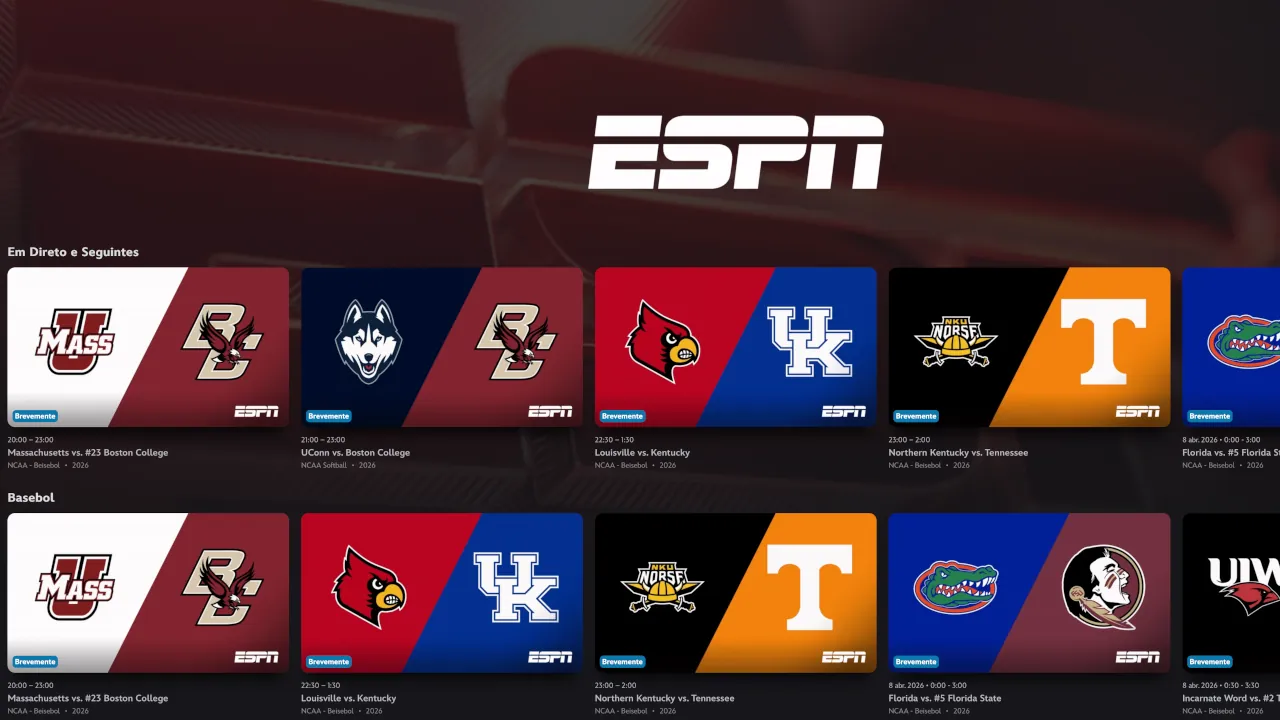Open the Florida vs. #5 Florida State card
Screen dimensions: 1280x720
[x=1029, y=593]
